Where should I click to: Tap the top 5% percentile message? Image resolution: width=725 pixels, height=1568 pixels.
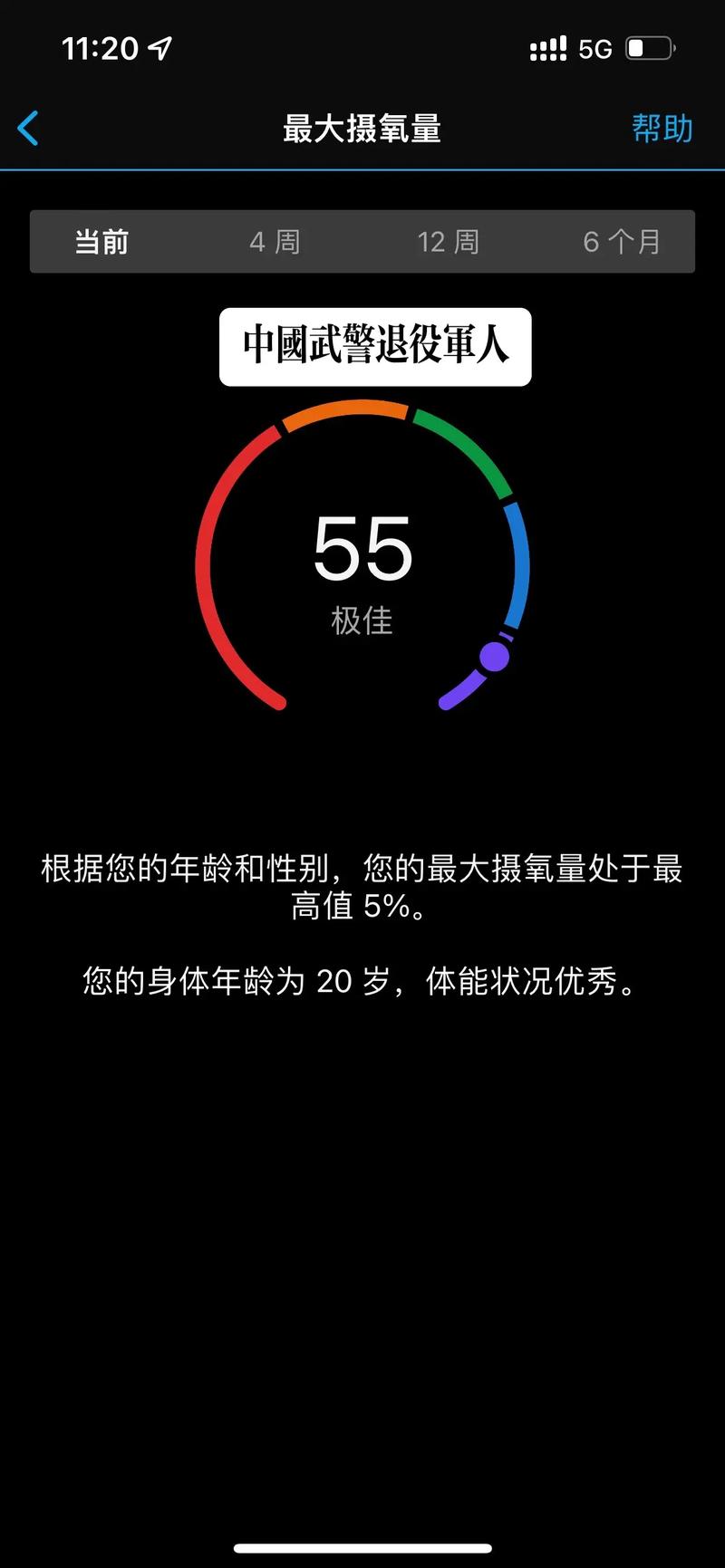360,886
